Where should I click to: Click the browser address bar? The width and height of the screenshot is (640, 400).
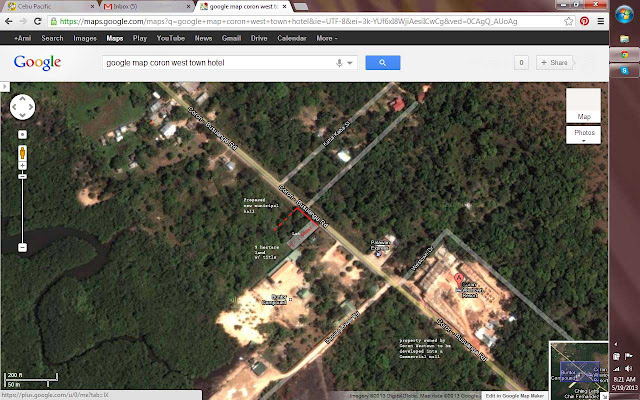[x=300, y=21]
